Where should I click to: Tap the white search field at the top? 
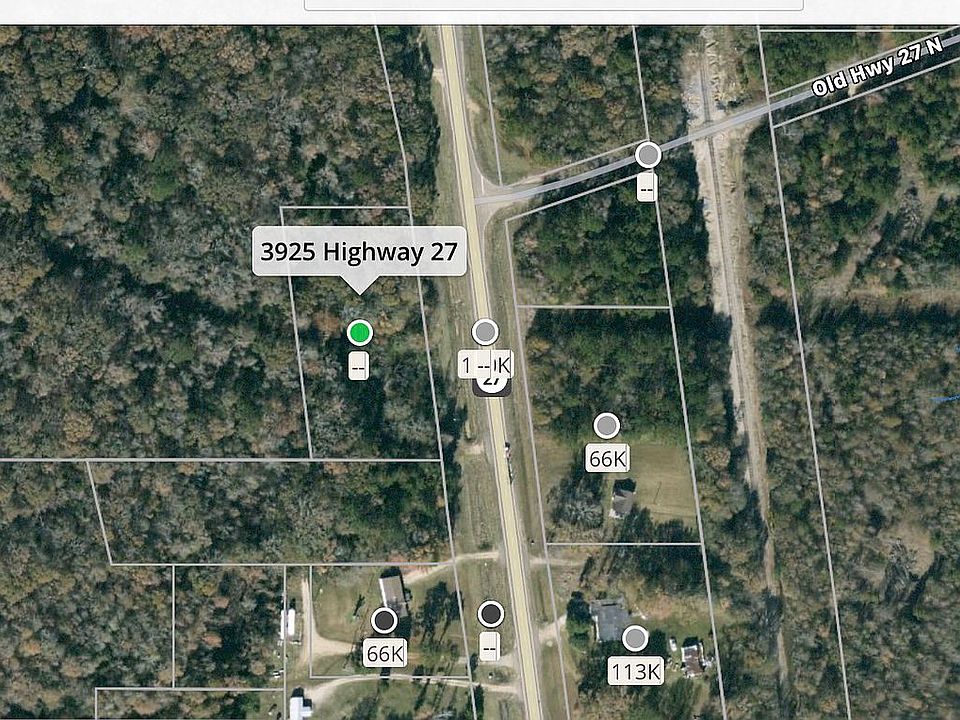[553, 4]
